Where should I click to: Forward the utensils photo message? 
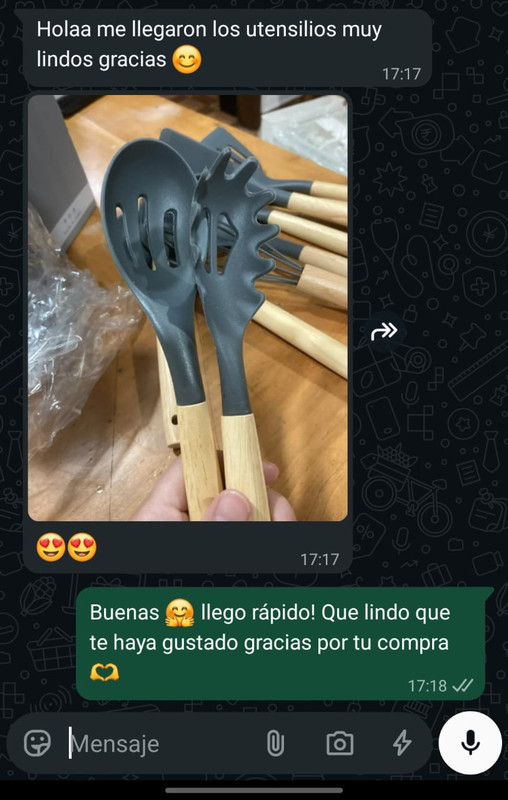384,332
